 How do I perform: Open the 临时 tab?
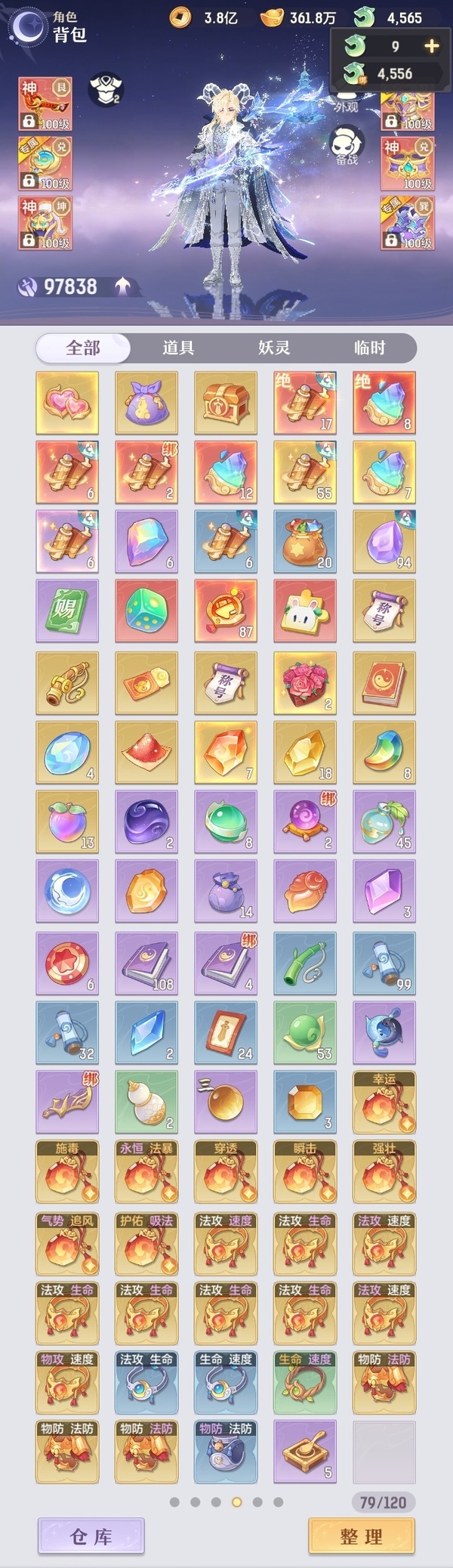369,348
